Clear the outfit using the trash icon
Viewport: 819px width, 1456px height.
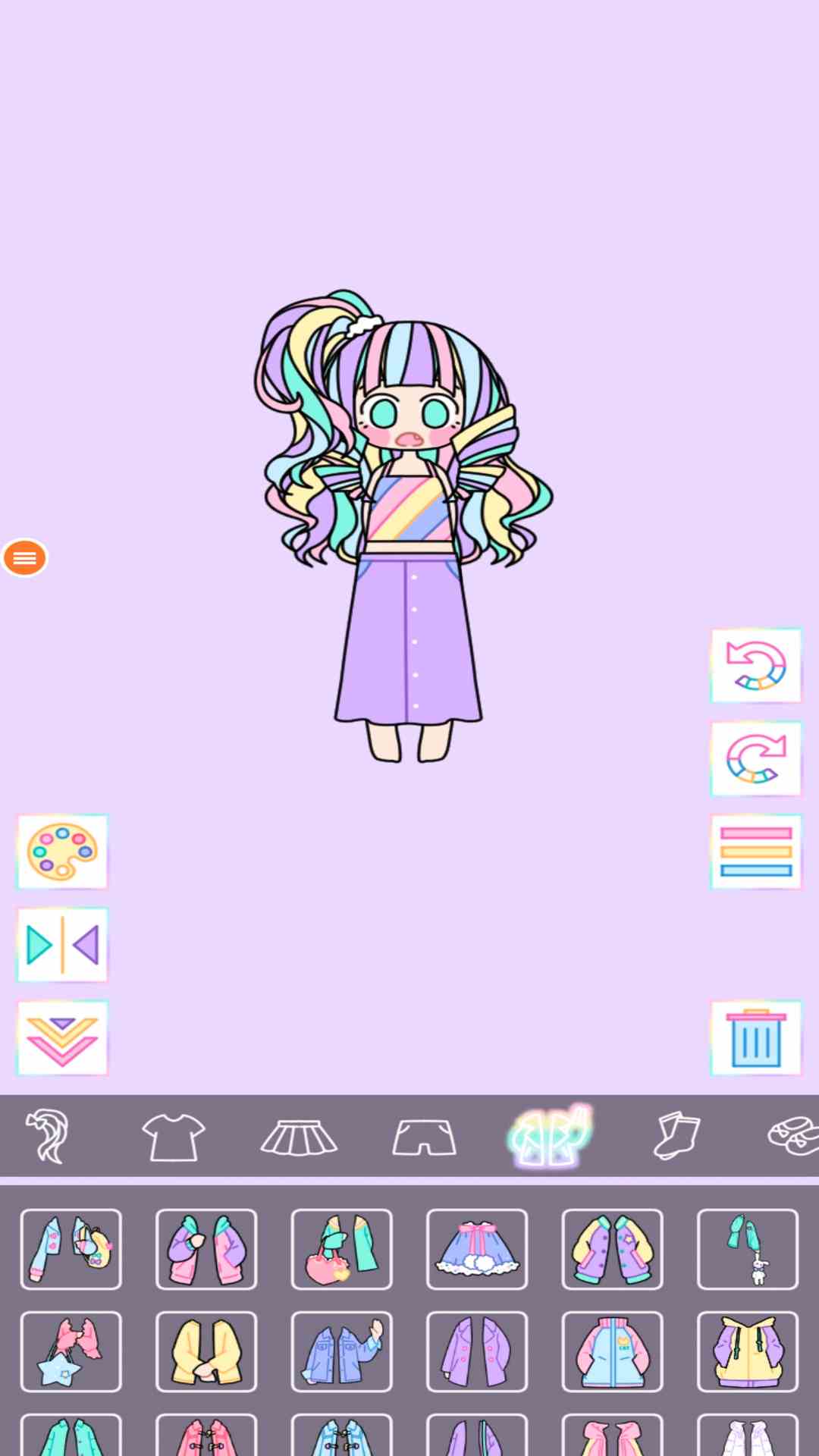(755, 1037)
